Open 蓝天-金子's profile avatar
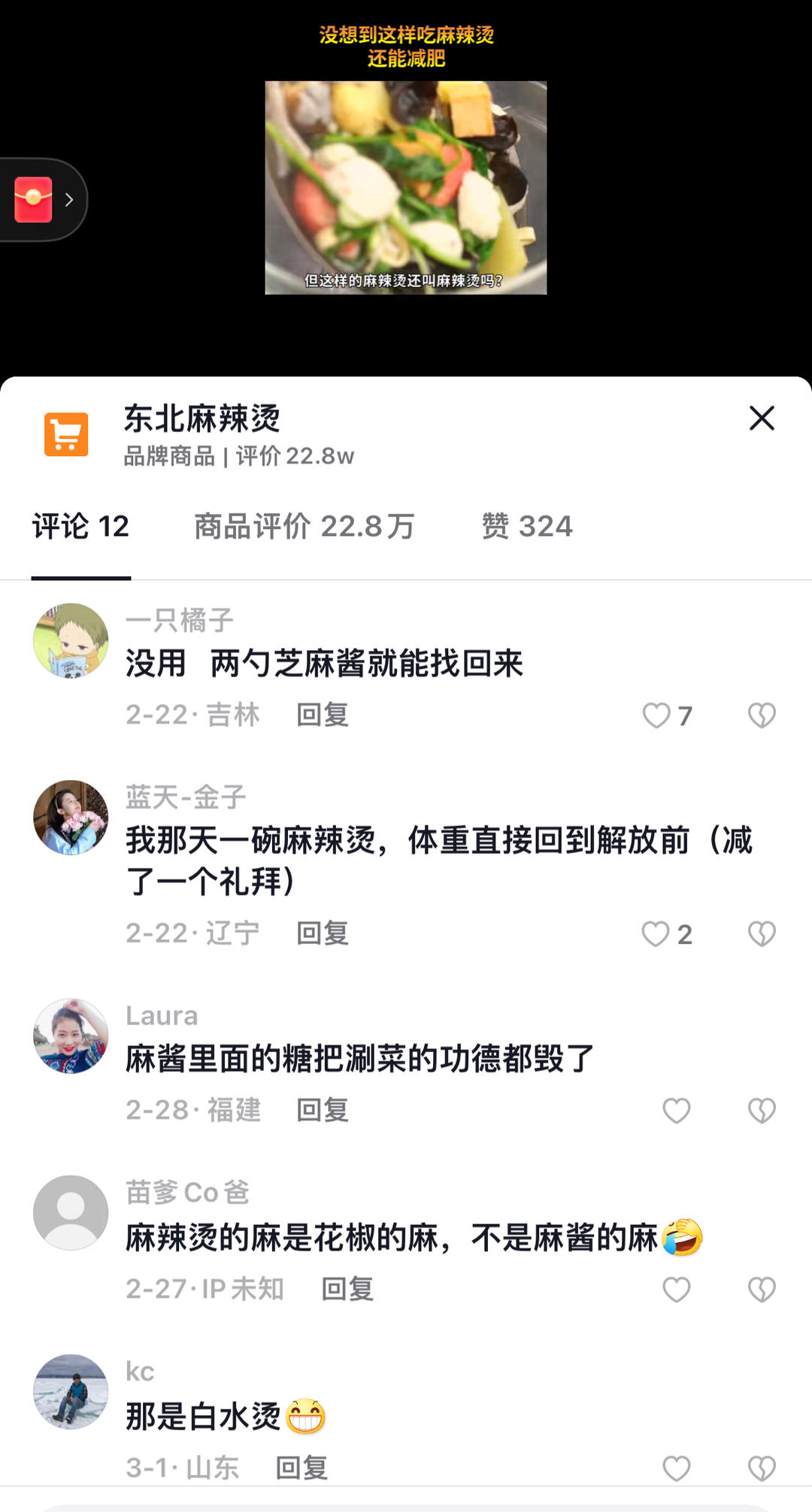The image size is (812, 1512). pos(71,818)
